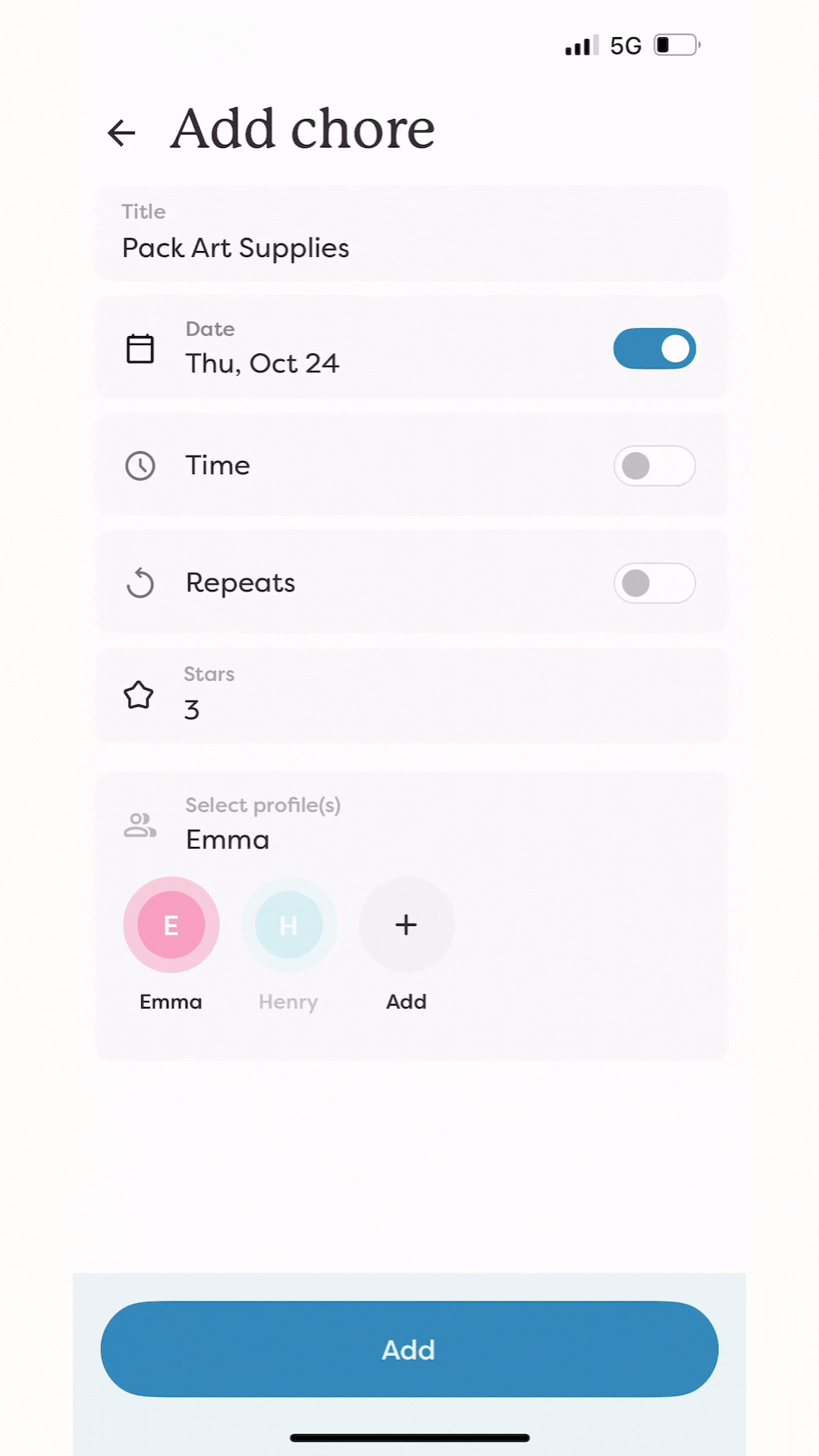Edit the Stars value field
This screenshot has width=819, height=1456.
[x=409, y=708]
